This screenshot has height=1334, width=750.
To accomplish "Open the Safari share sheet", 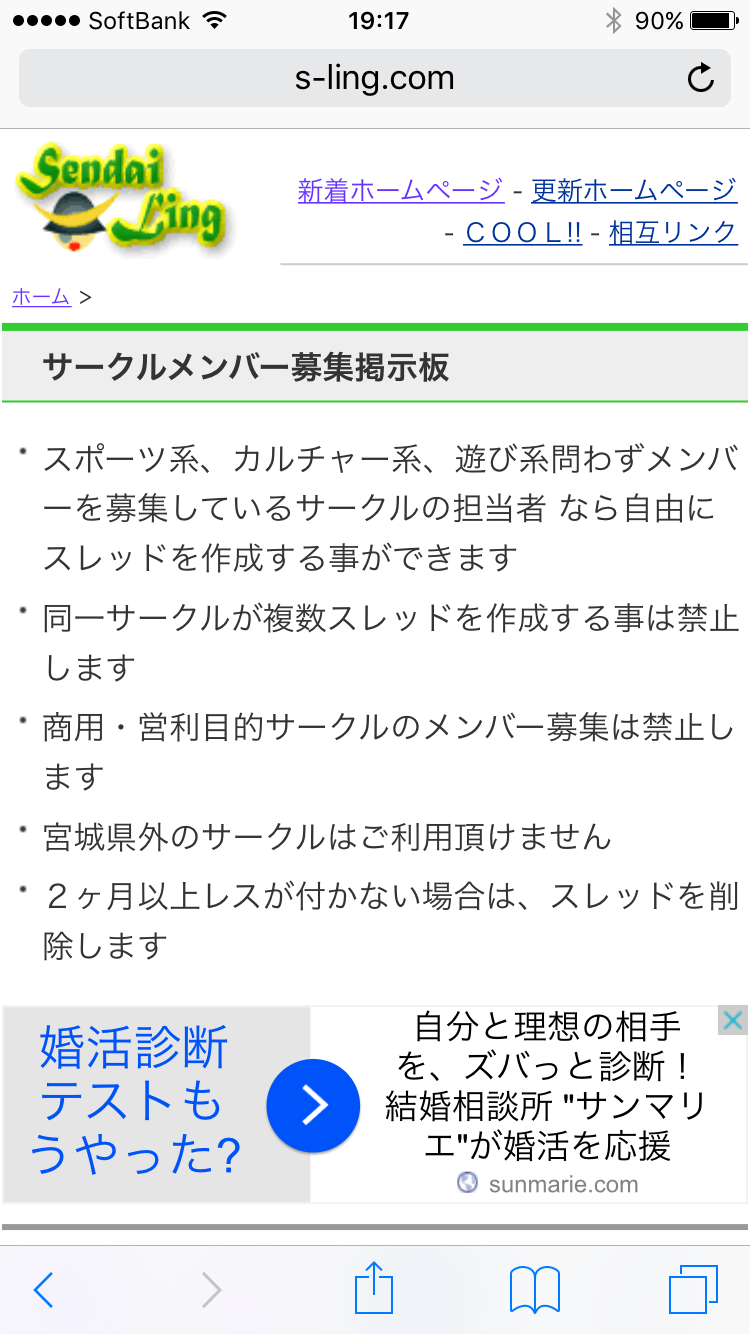I will [x=375, y=1288].
